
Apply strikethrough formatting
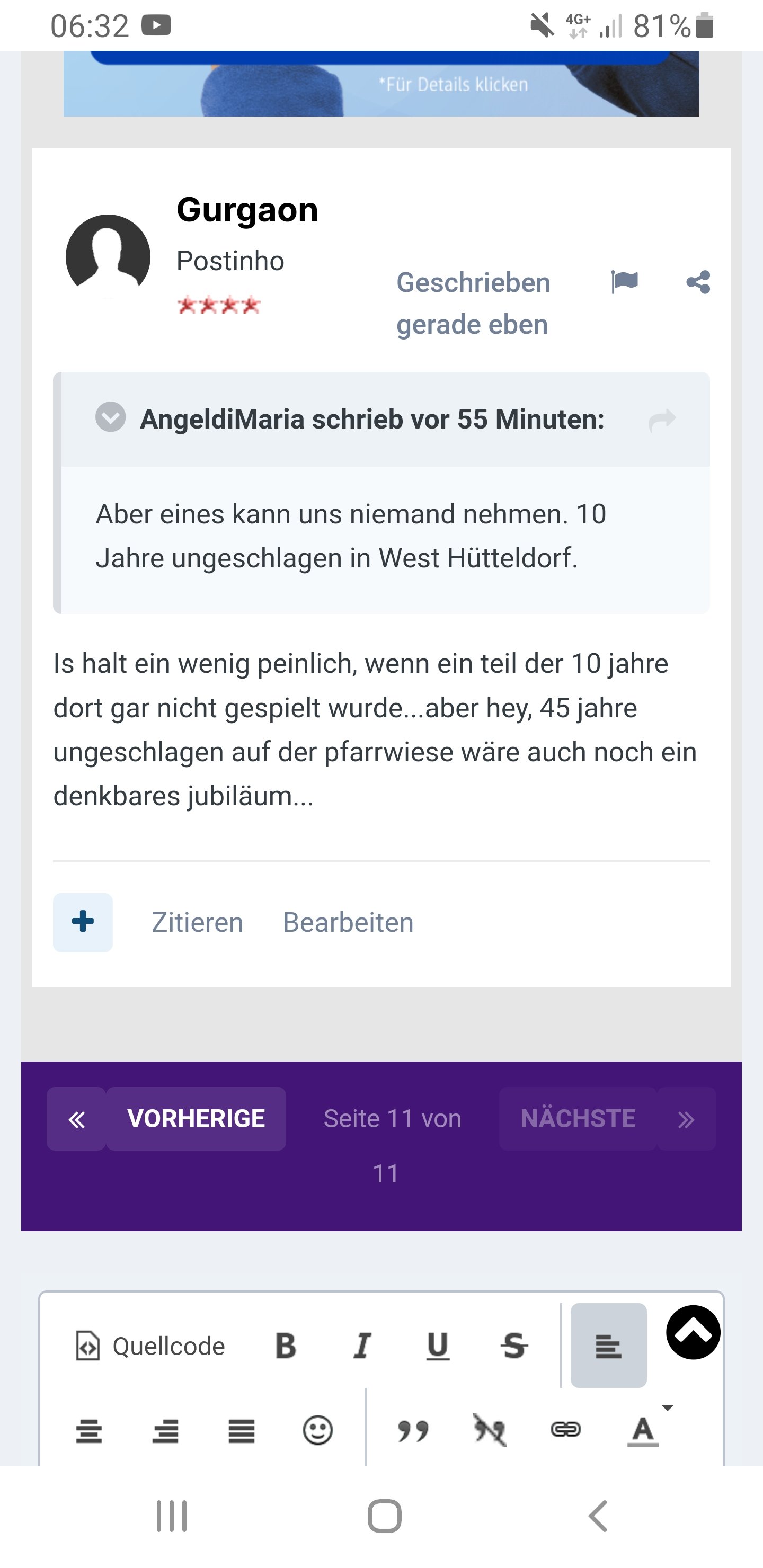click(x=514, y=1346)
